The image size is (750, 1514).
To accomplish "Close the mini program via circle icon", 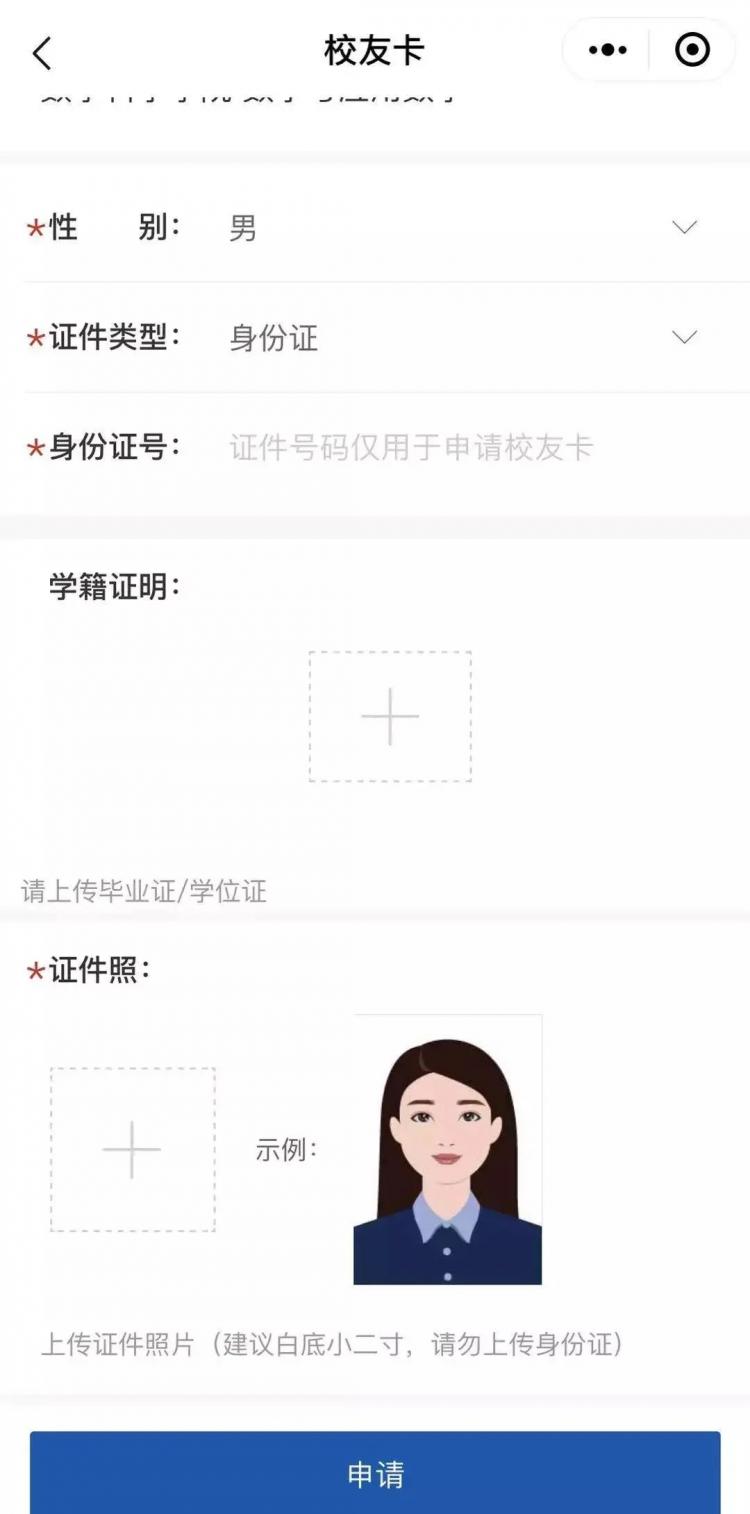I will click(x=692, y=49).
